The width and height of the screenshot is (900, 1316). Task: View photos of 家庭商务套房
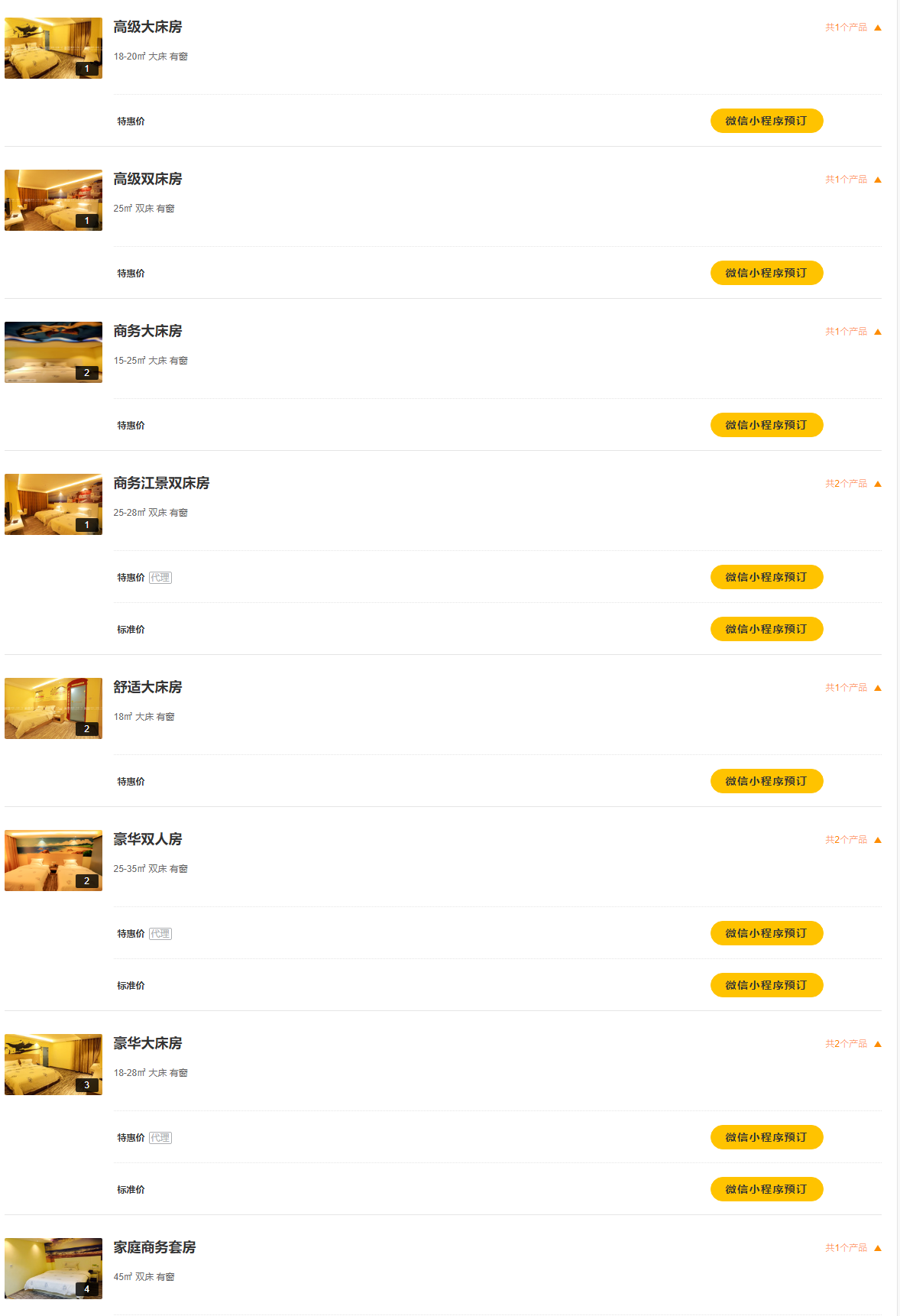[53, 1269]
